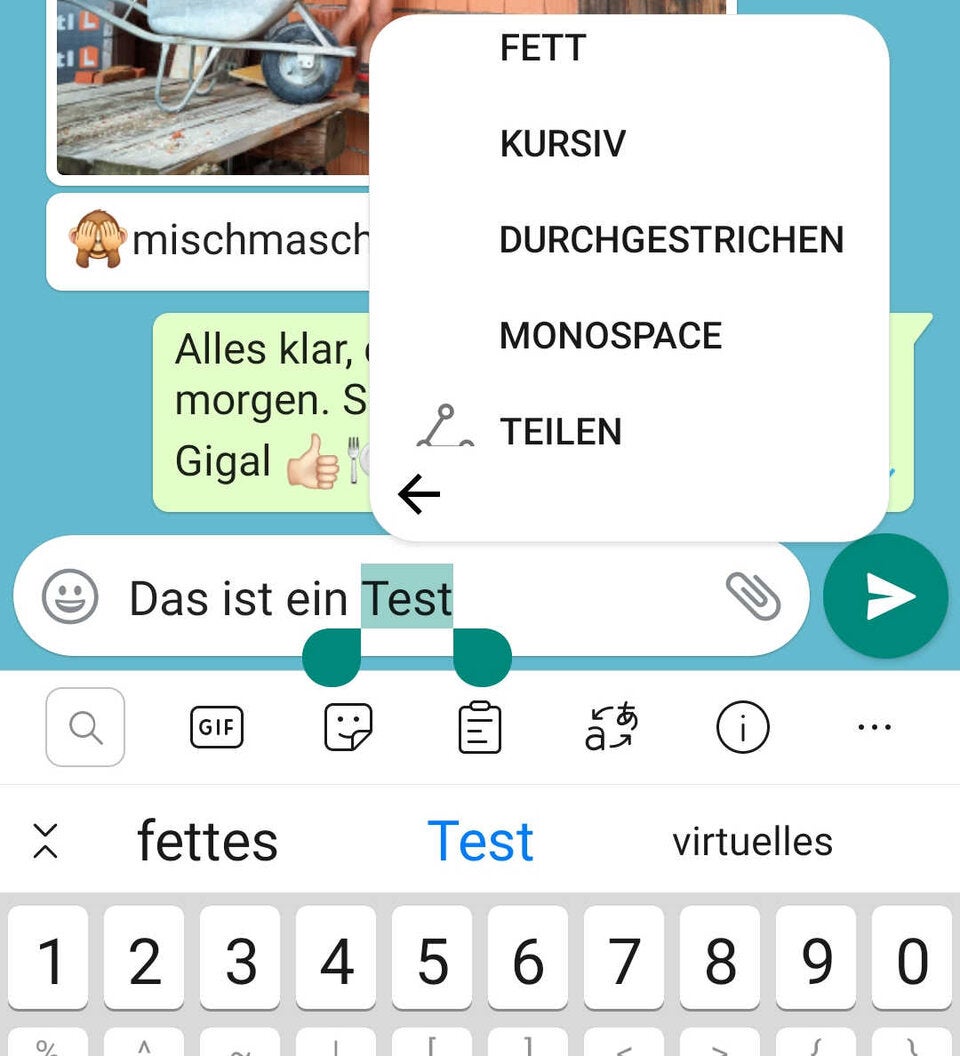Open keyboard info with the i icon
Viewport: 960px width, 1056px height.
741,727
